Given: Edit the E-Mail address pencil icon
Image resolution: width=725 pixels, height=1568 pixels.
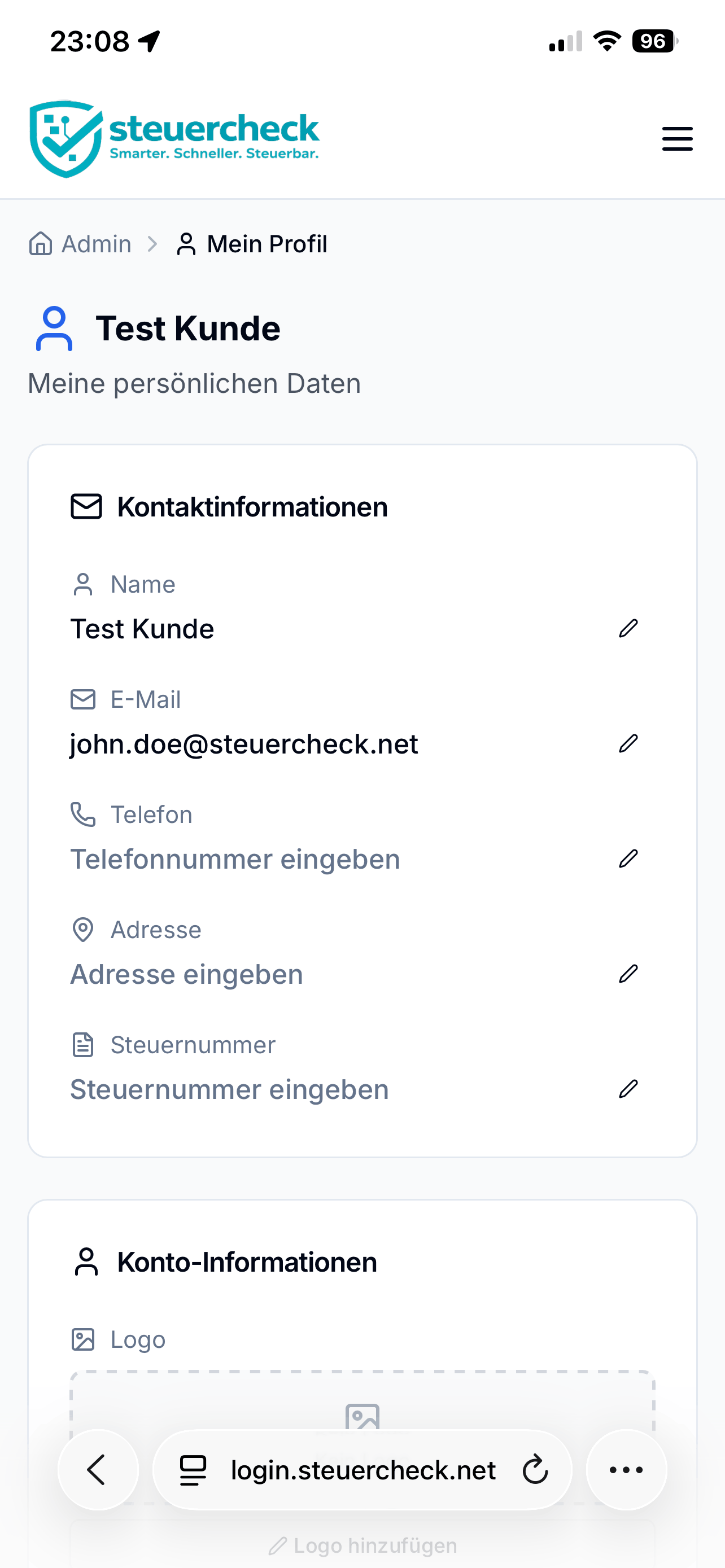Looking at the screenshot, I should pyautogui.click(x=630, y=743).
